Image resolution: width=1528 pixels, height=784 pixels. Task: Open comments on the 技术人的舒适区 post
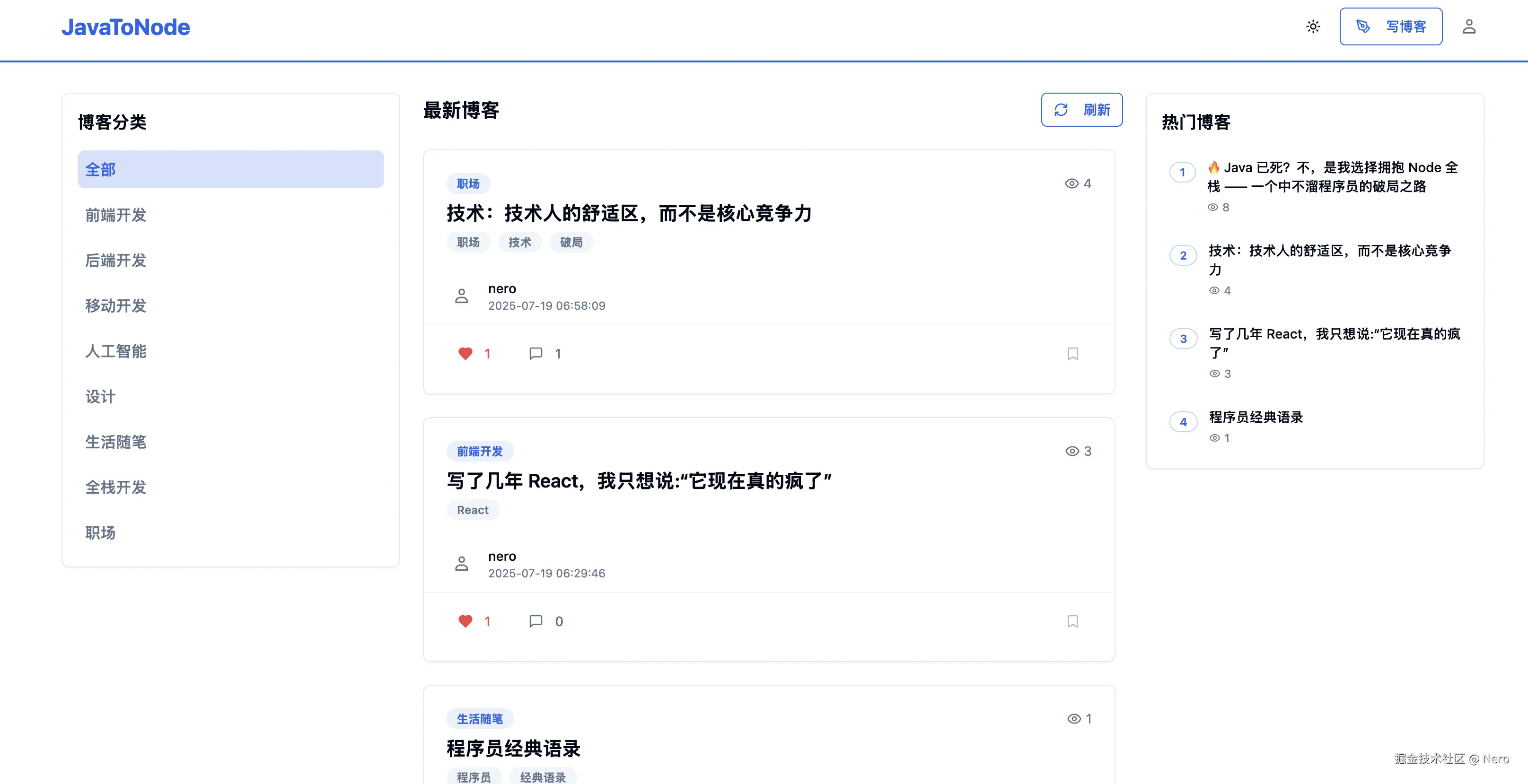point(536,354)
